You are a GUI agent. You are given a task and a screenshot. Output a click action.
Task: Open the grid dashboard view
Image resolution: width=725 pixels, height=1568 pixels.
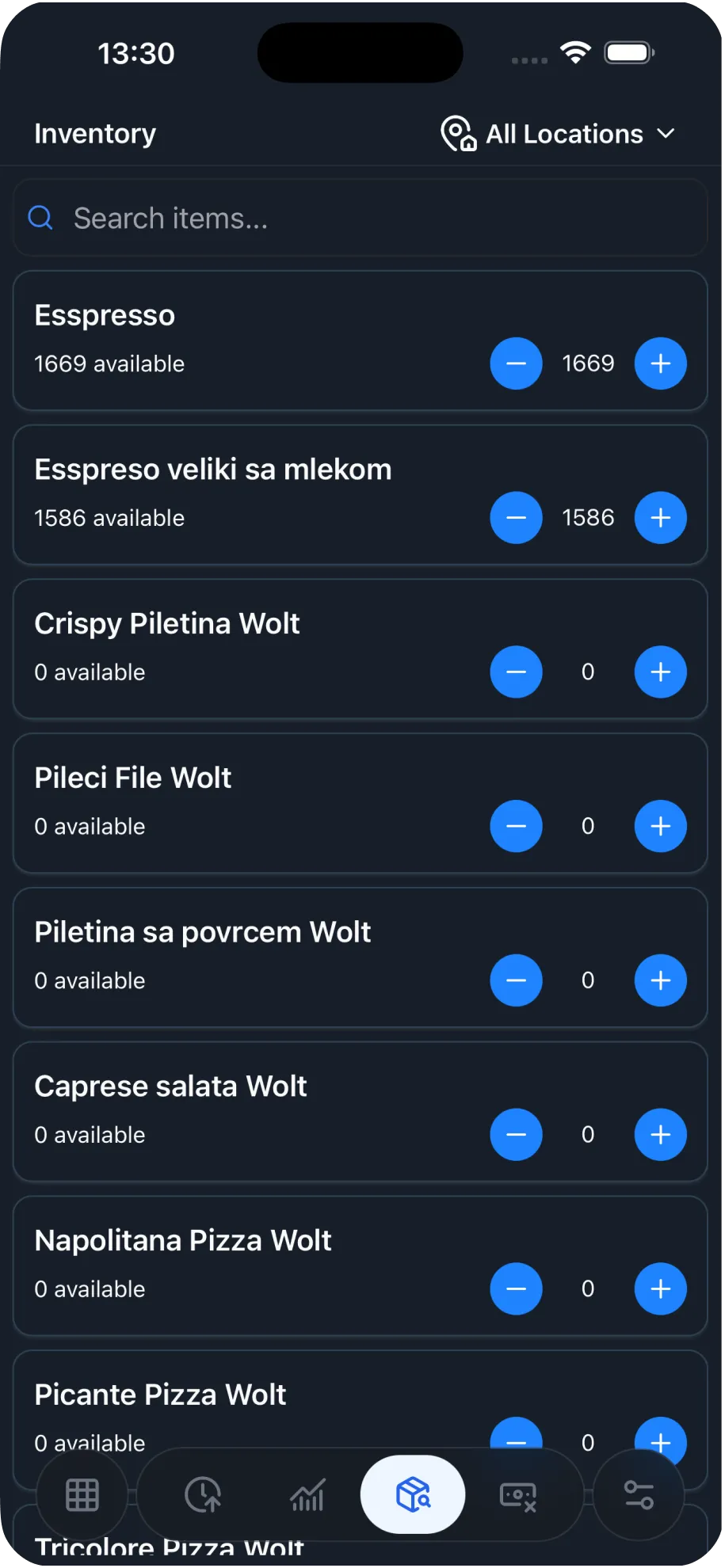point(81,1495)
